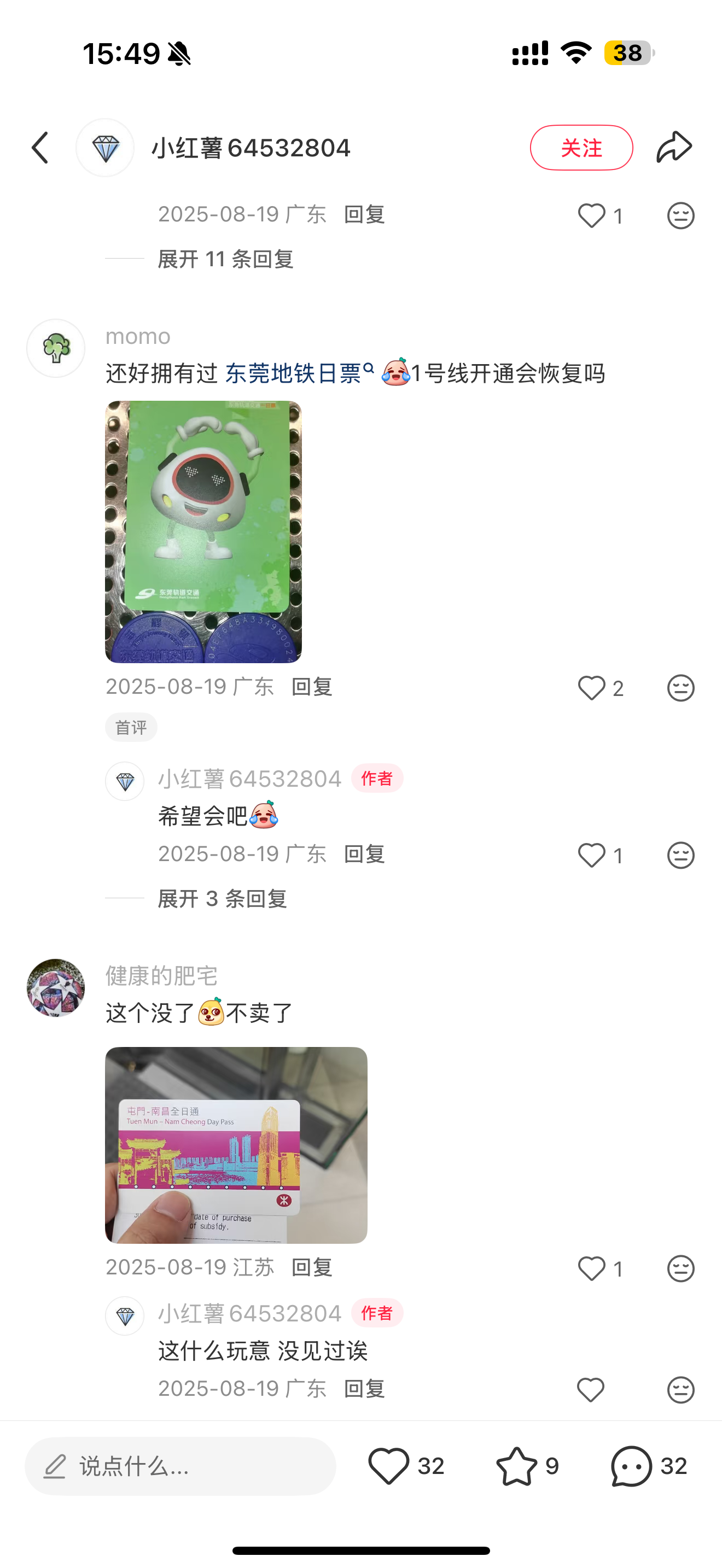Share the post via the share icon
The width and height of the screenshot is (722, 1568).
[674, 147]
